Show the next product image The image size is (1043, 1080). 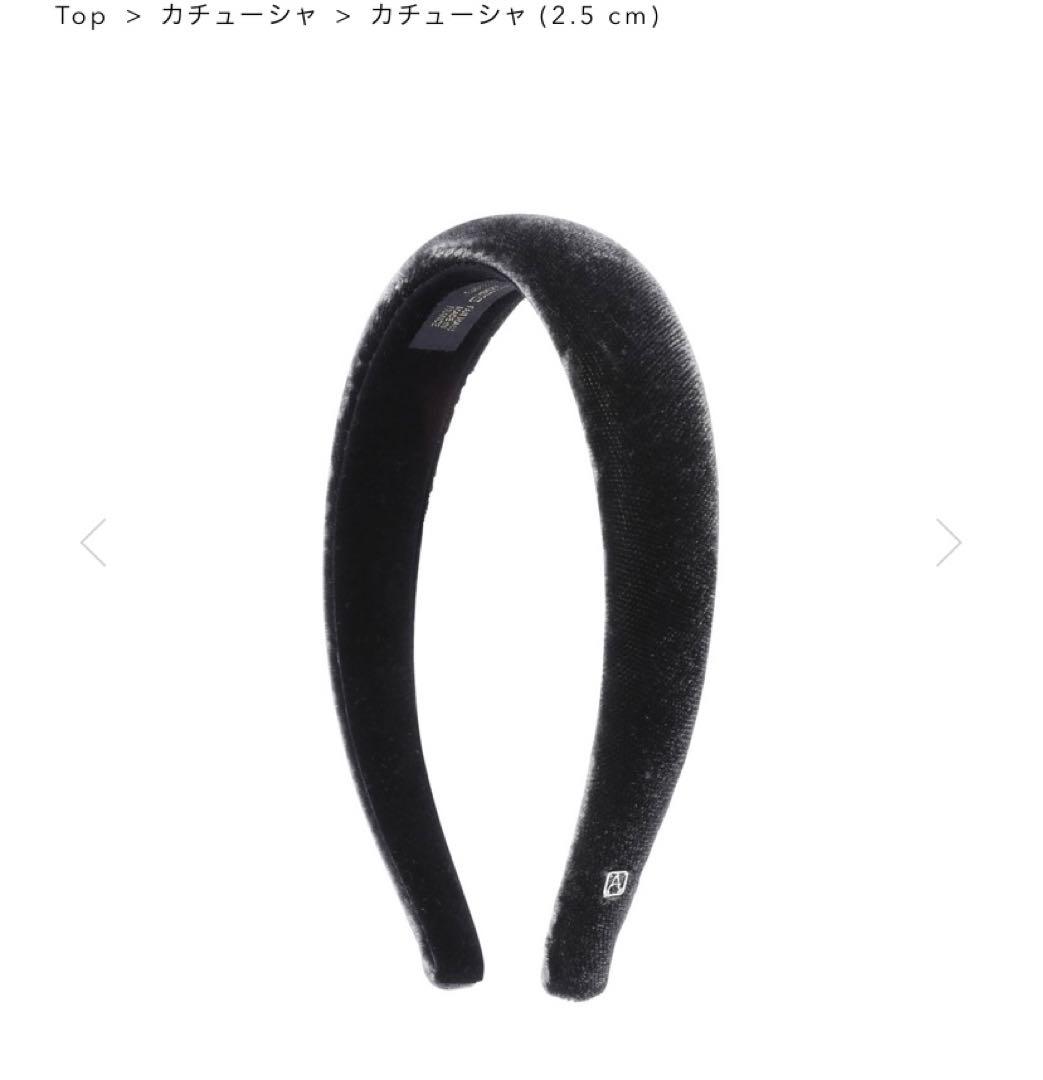[948, 543]
